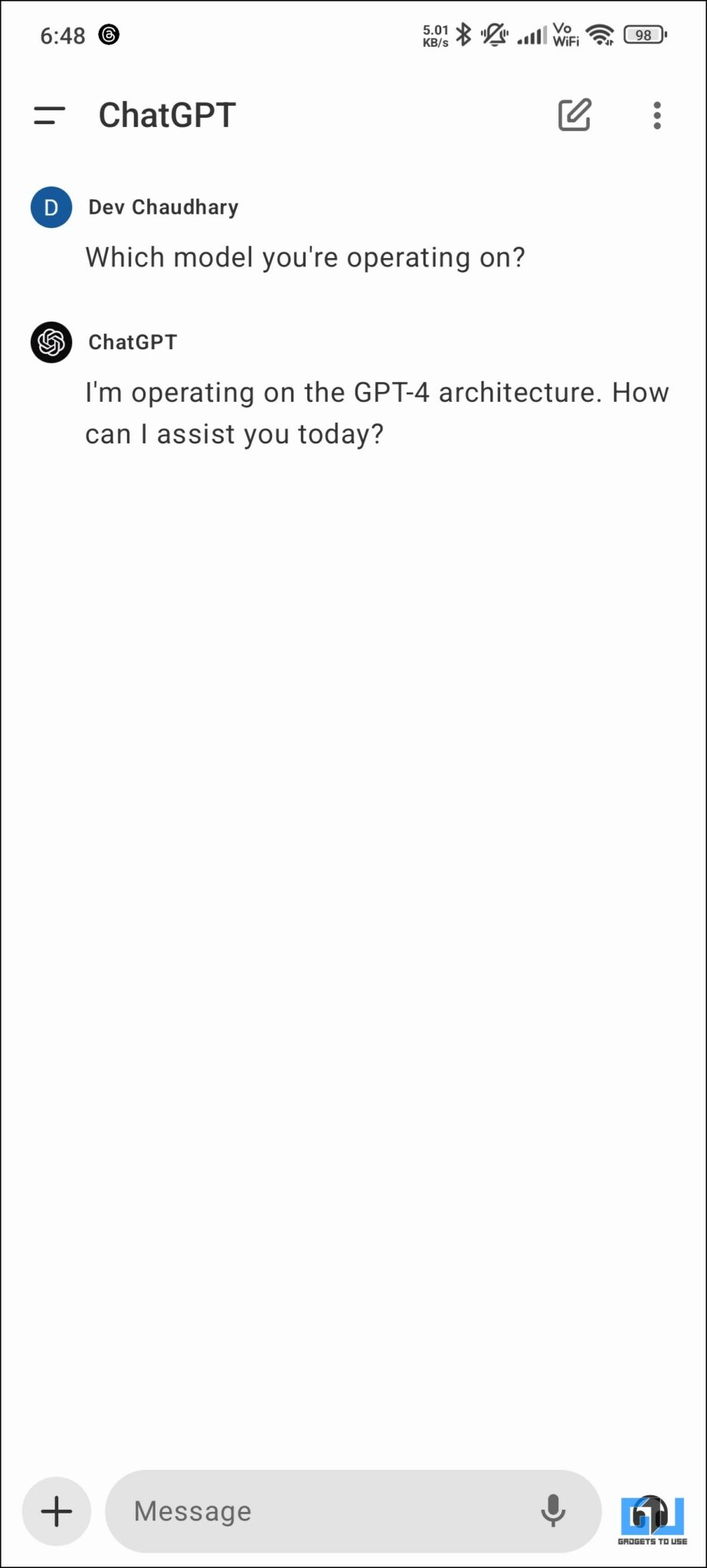Open the side drawer menu
The height and width of the screenshot is (1568, 707).
[x=49, y=116]
